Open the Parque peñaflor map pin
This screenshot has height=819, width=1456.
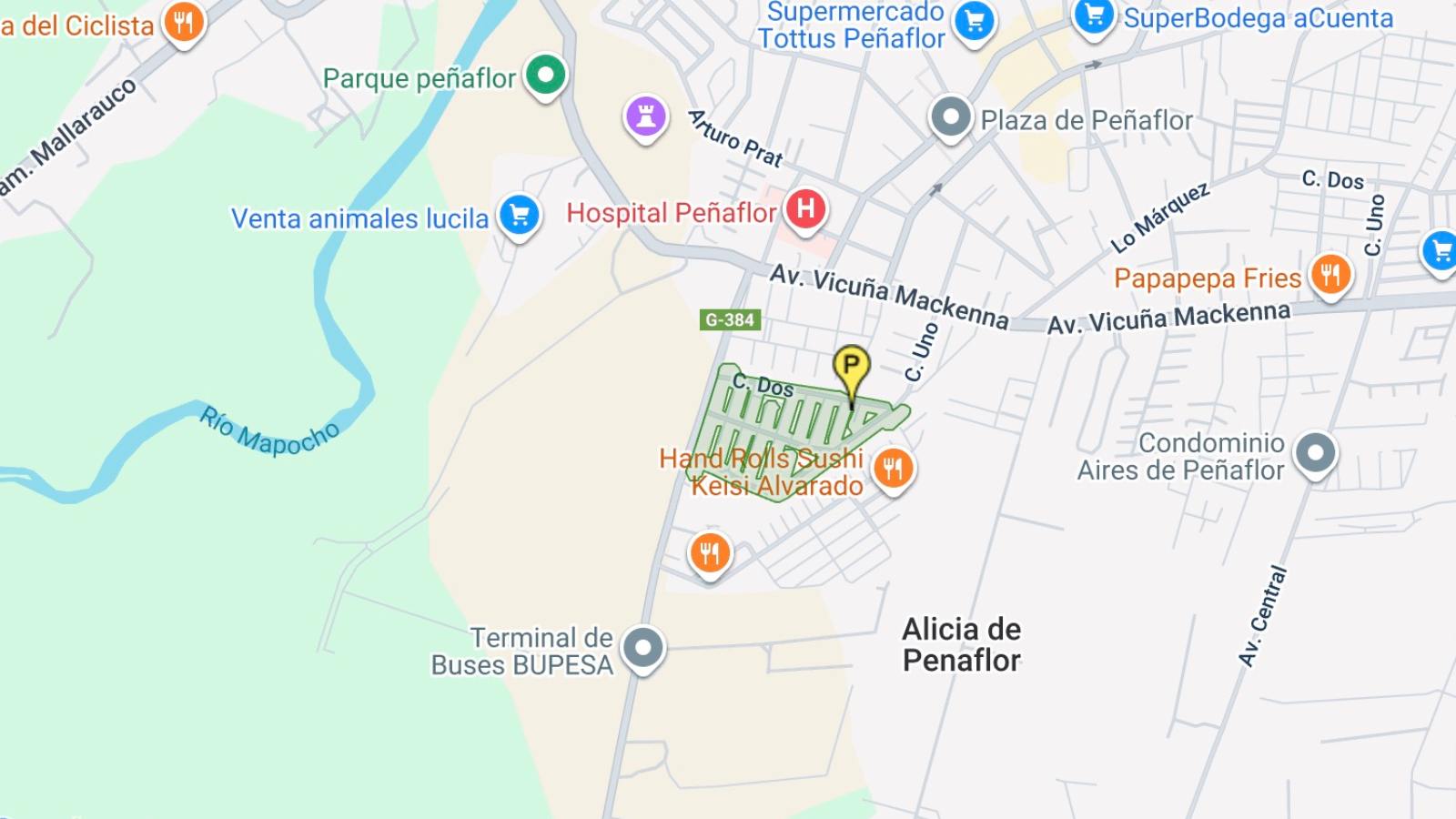(x=545, y=76)
